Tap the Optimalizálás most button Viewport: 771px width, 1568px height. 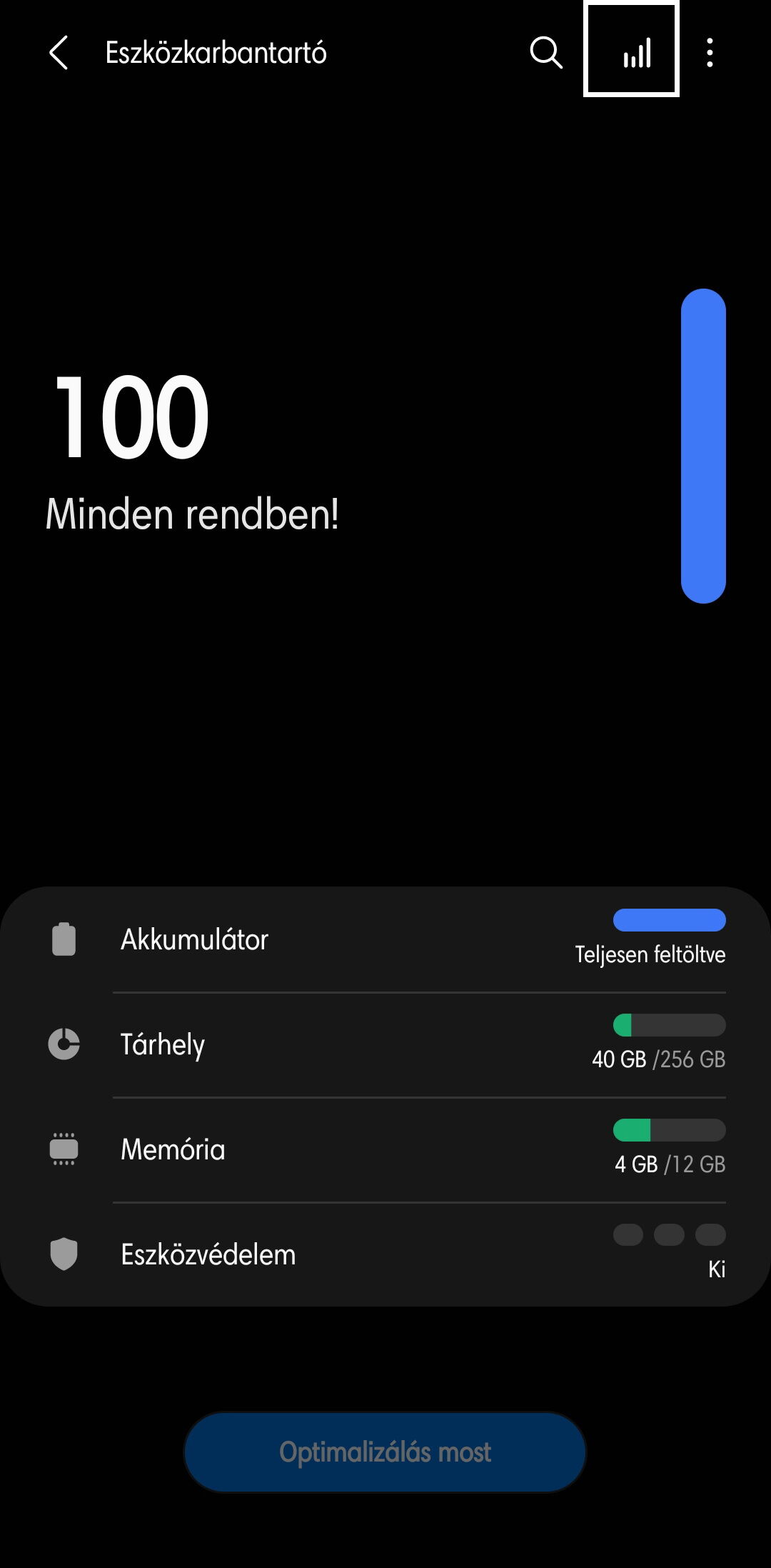[x=385, y=1452]
